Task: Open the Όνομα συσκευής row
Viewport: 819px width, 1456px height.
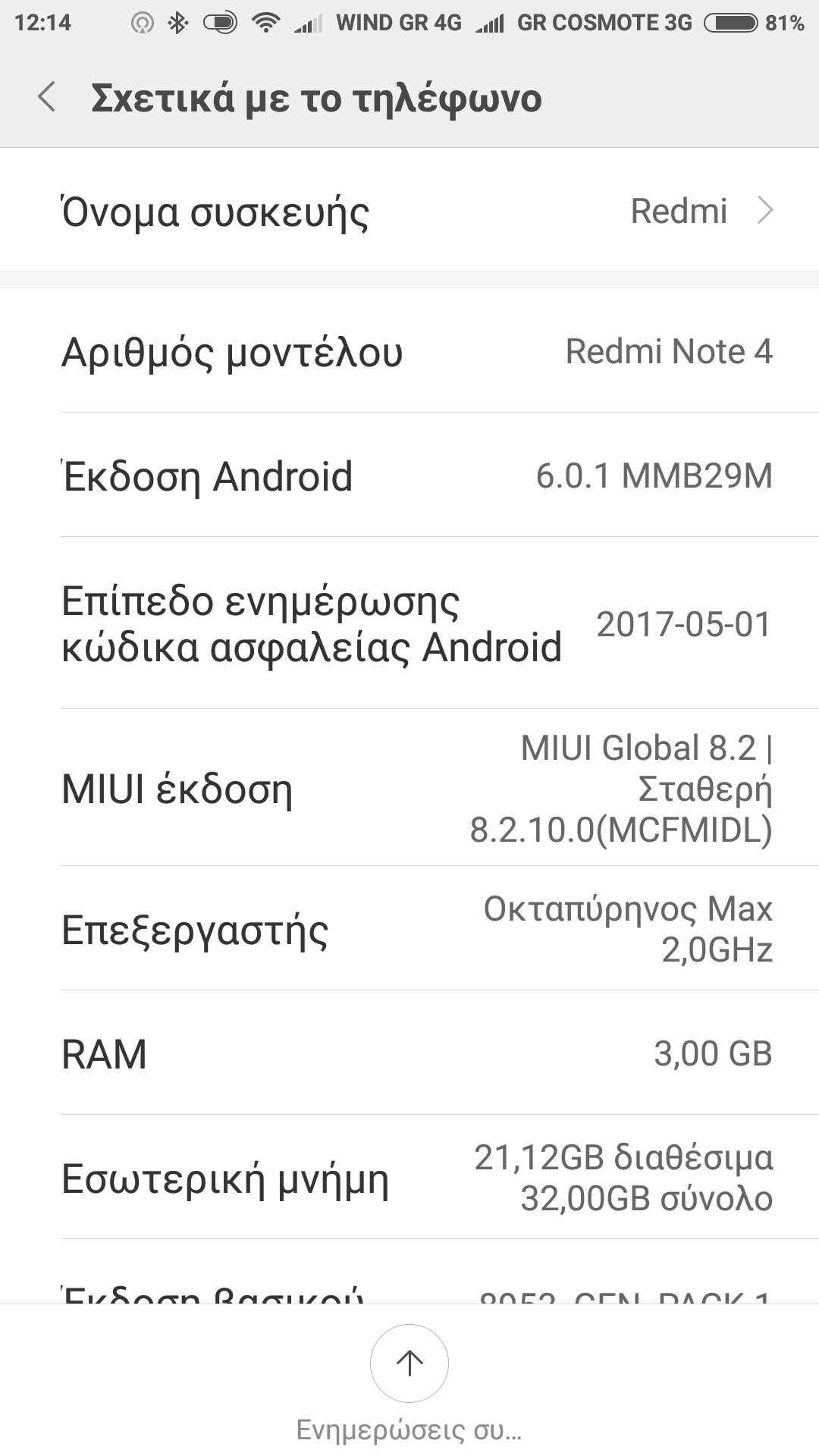Action: click(409, 211)
